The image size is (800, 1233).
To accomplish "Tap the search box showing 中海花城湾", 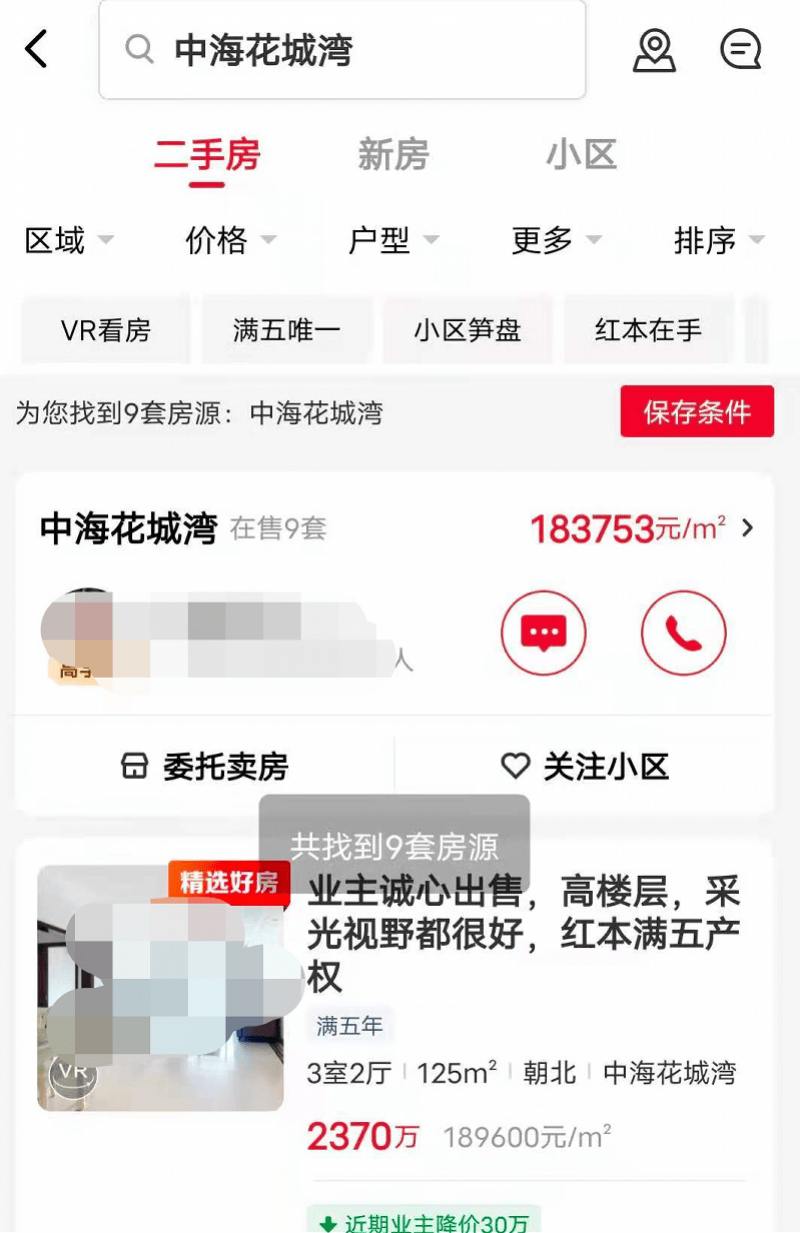I will tap(342, 50).
